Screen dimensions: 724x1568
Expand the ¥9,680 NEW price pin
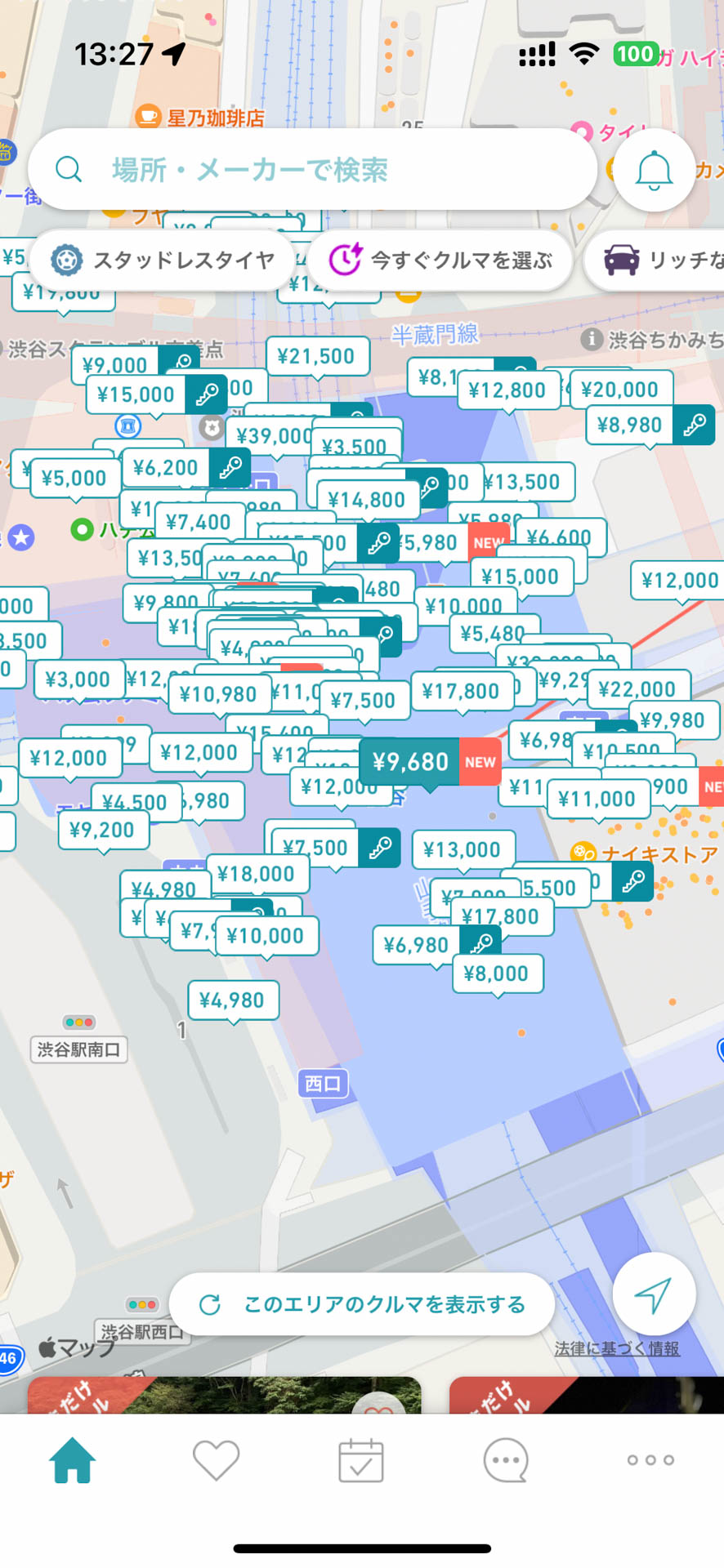tap(411, 760)
